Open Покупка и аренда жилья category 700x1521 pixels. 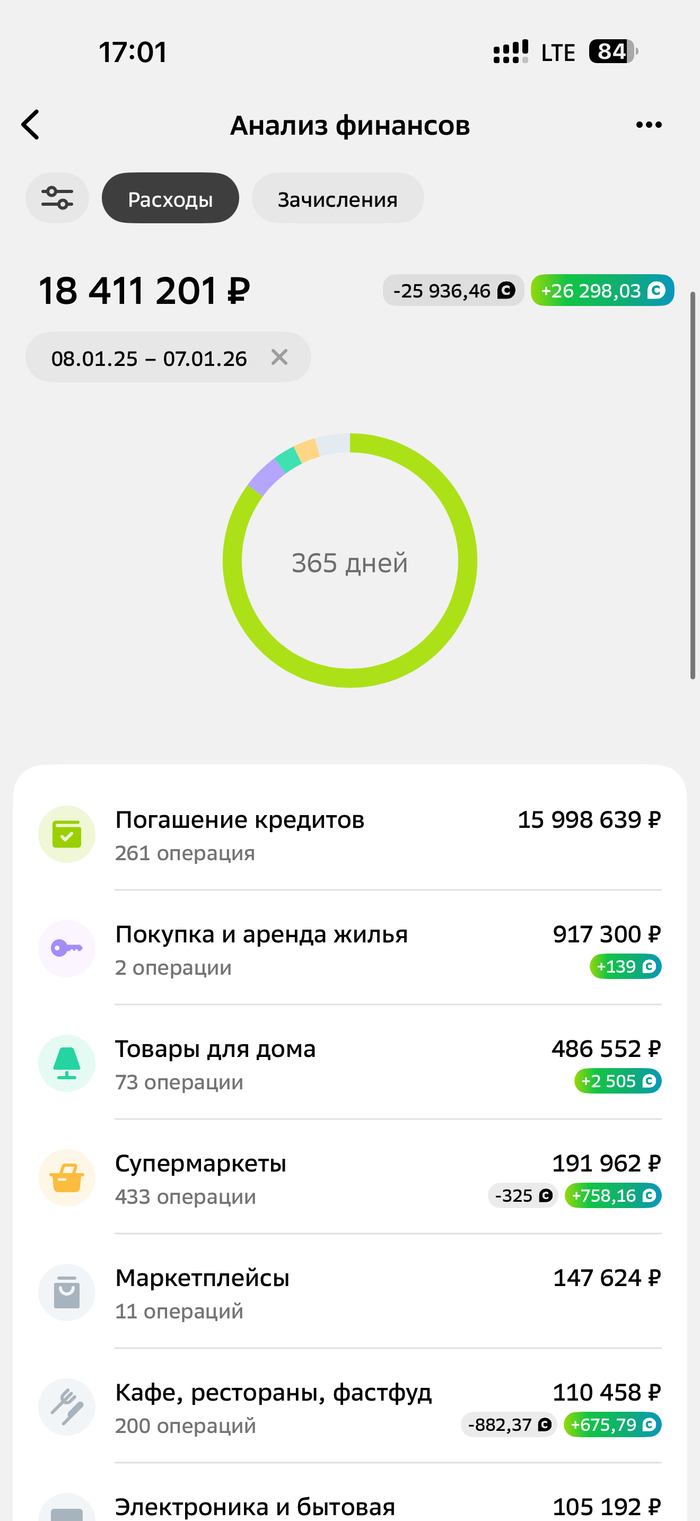coord(350,949)
